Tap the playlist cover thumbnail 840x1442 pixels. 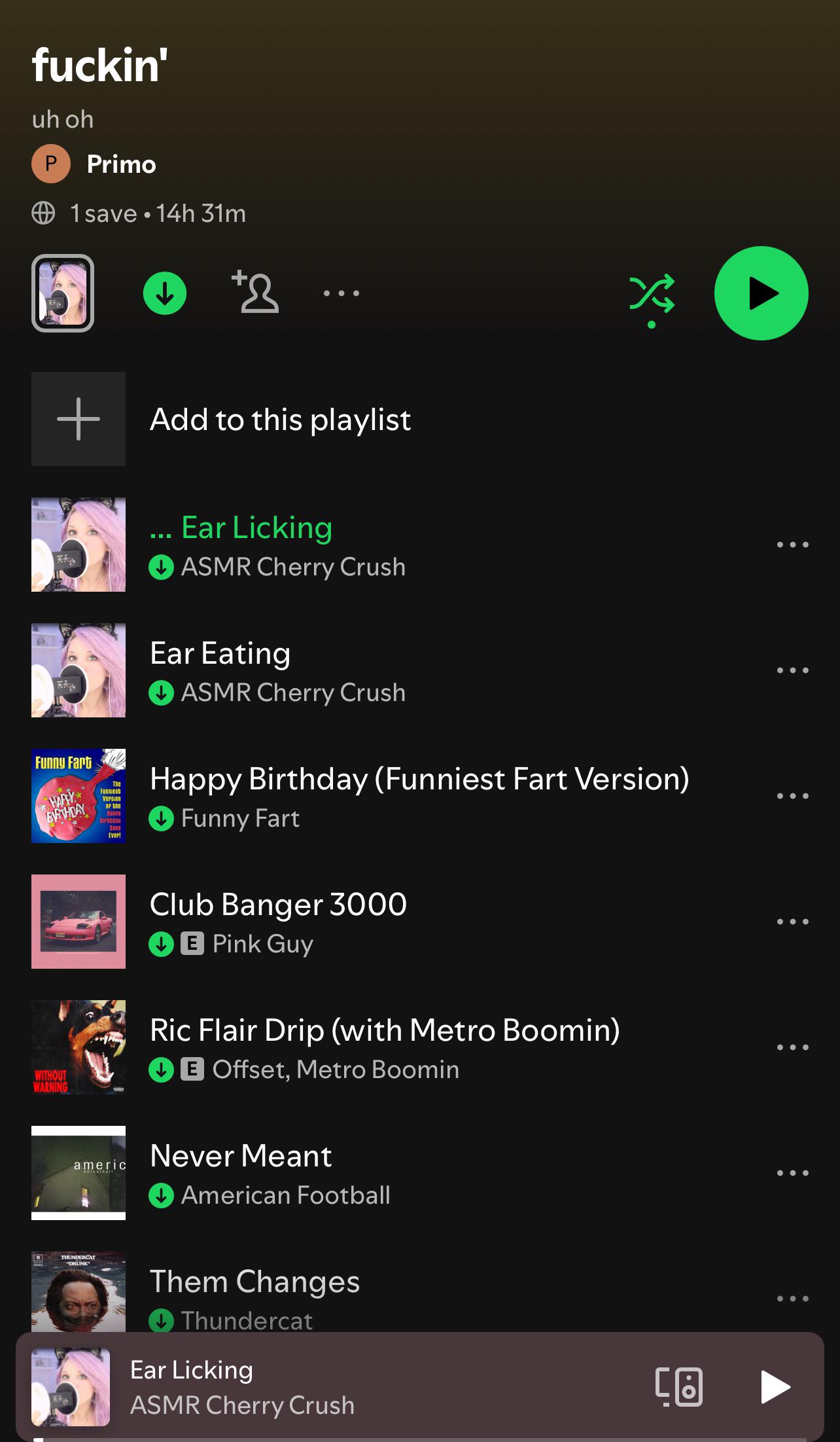pyautogui.click(x=63, y=293)
